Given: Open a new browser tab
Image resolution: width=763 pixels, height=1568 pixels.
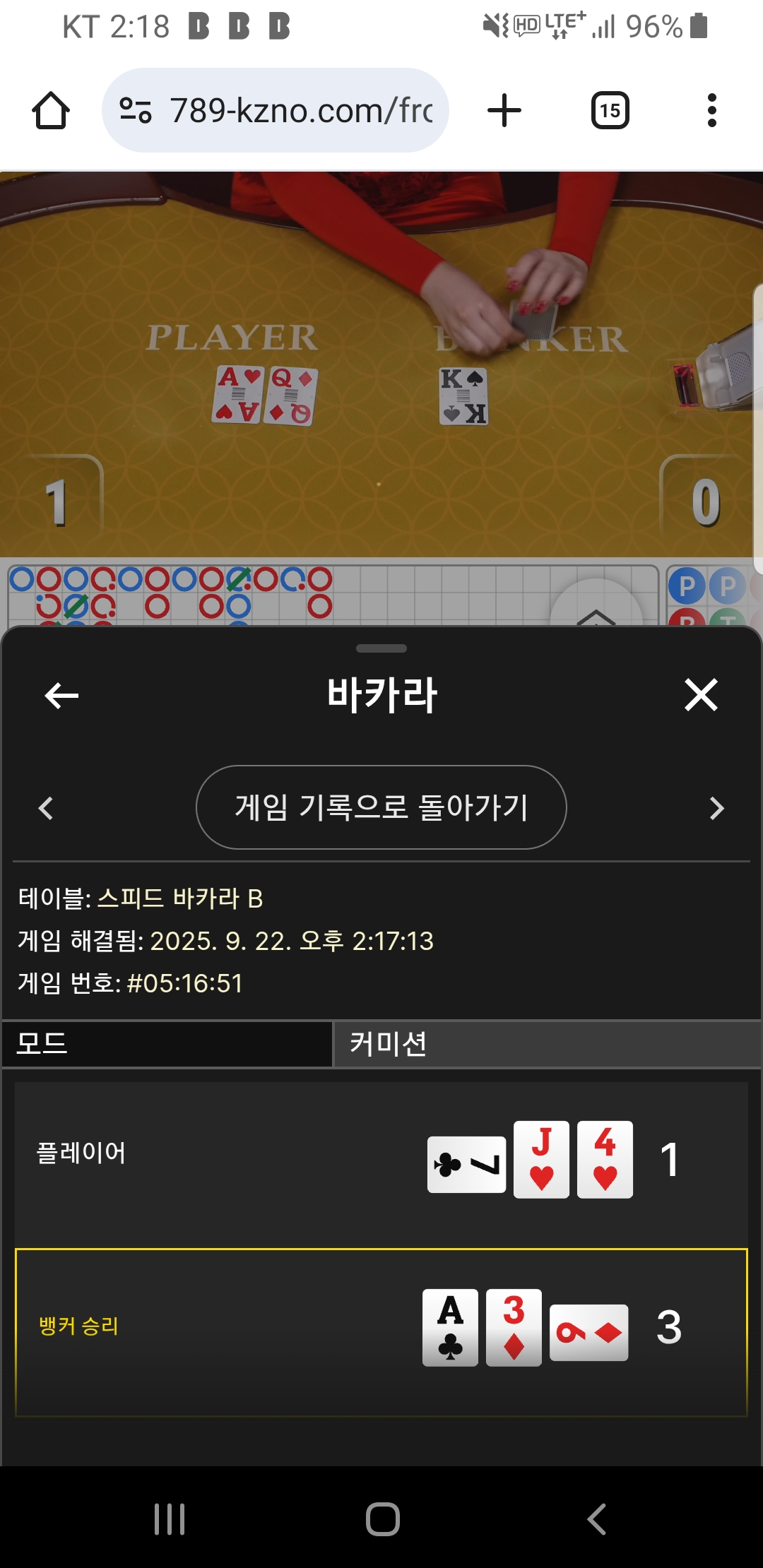Looking at the screenshot, I should pyautogui.click(x=504, y=111).
